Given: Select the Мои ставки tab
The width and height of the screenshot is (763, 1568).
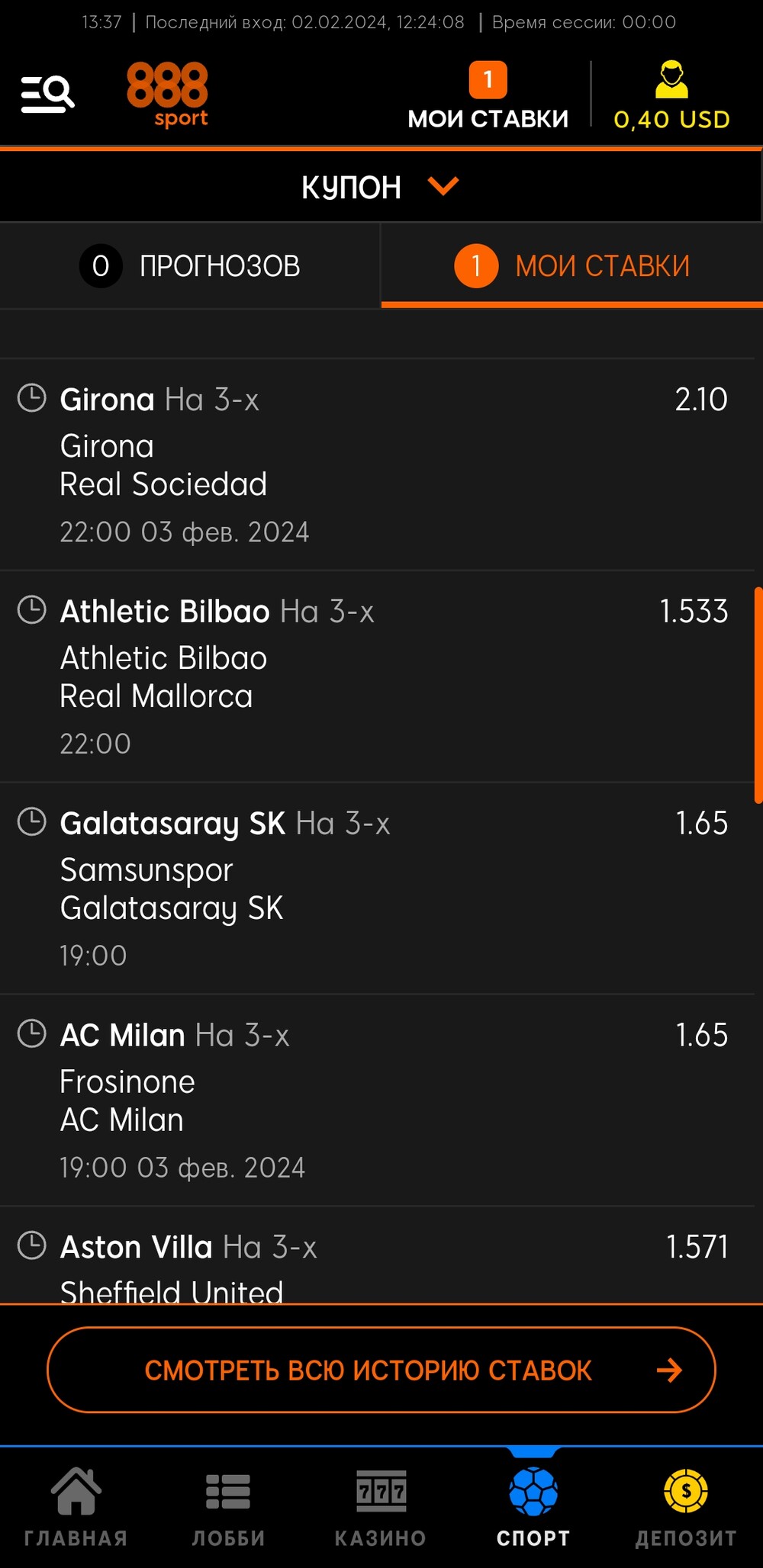Looking at the screenshot, I should [x=572, y=266].
